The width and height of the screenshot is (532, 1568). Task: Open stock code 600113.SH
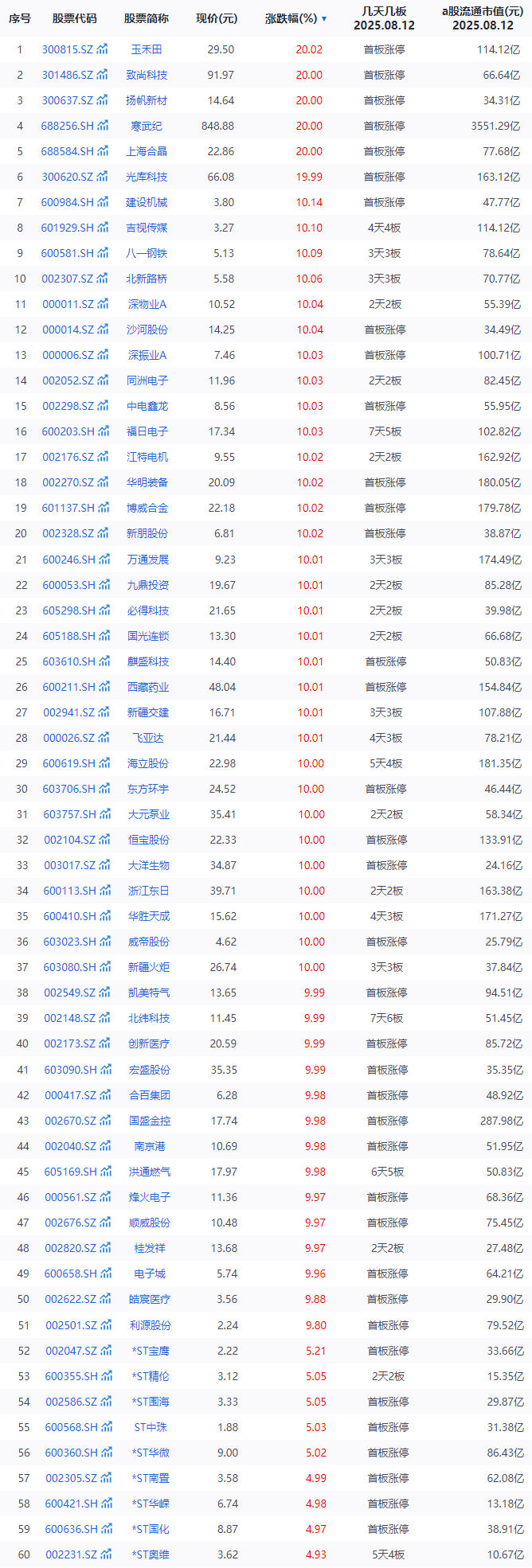tap(69, 891)
